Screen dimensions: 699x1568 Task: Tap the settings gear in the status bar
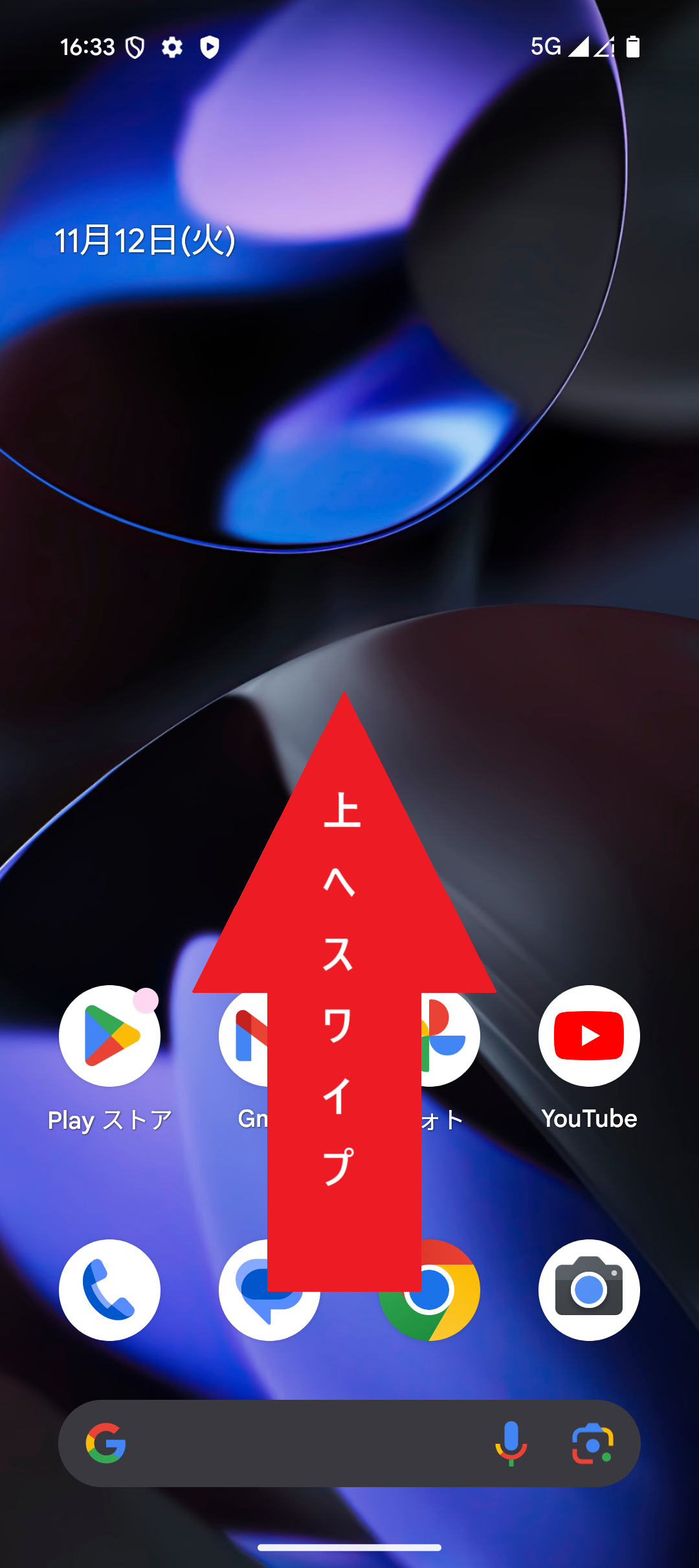[172, 47]
